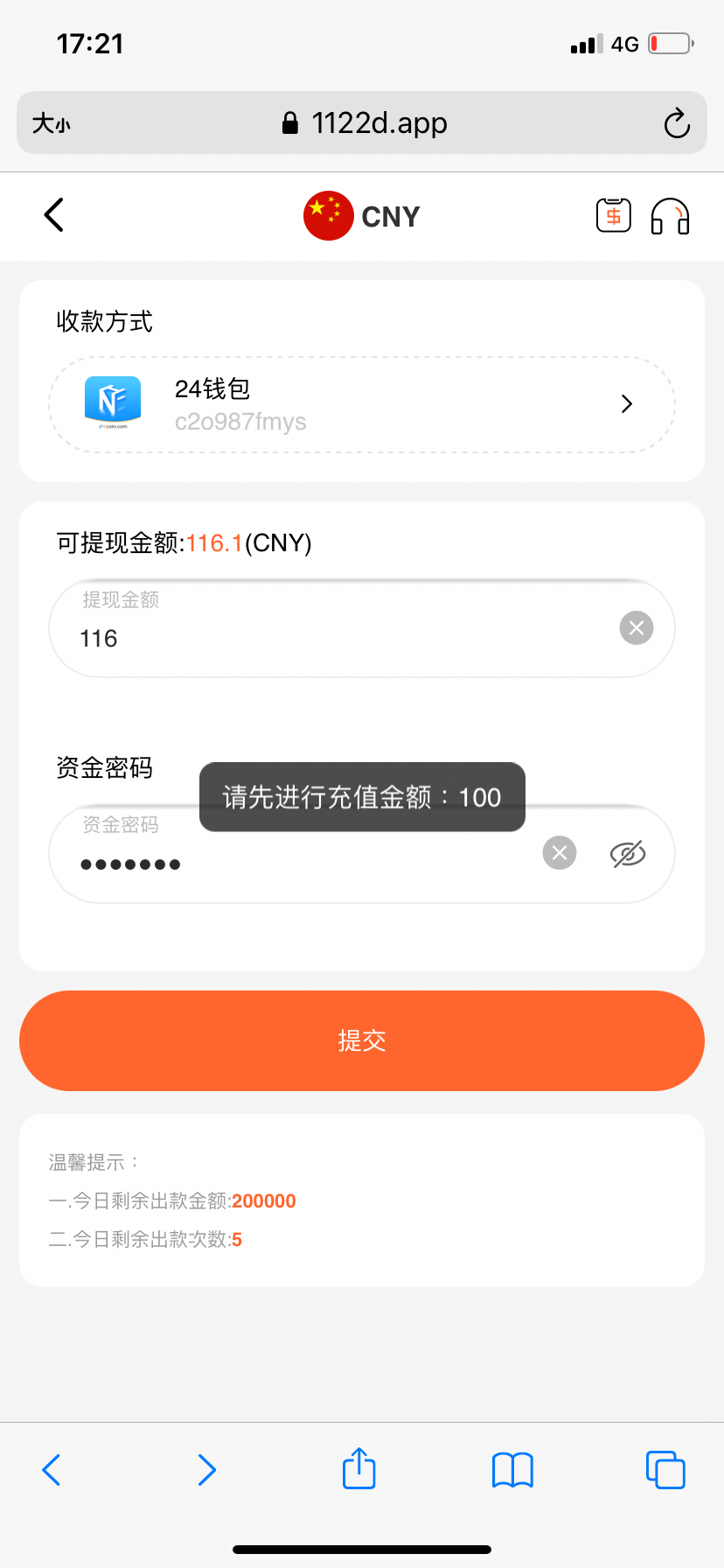Go back using the header arrow
Viewport: 724px width, 1568px height.
(54, 215)
